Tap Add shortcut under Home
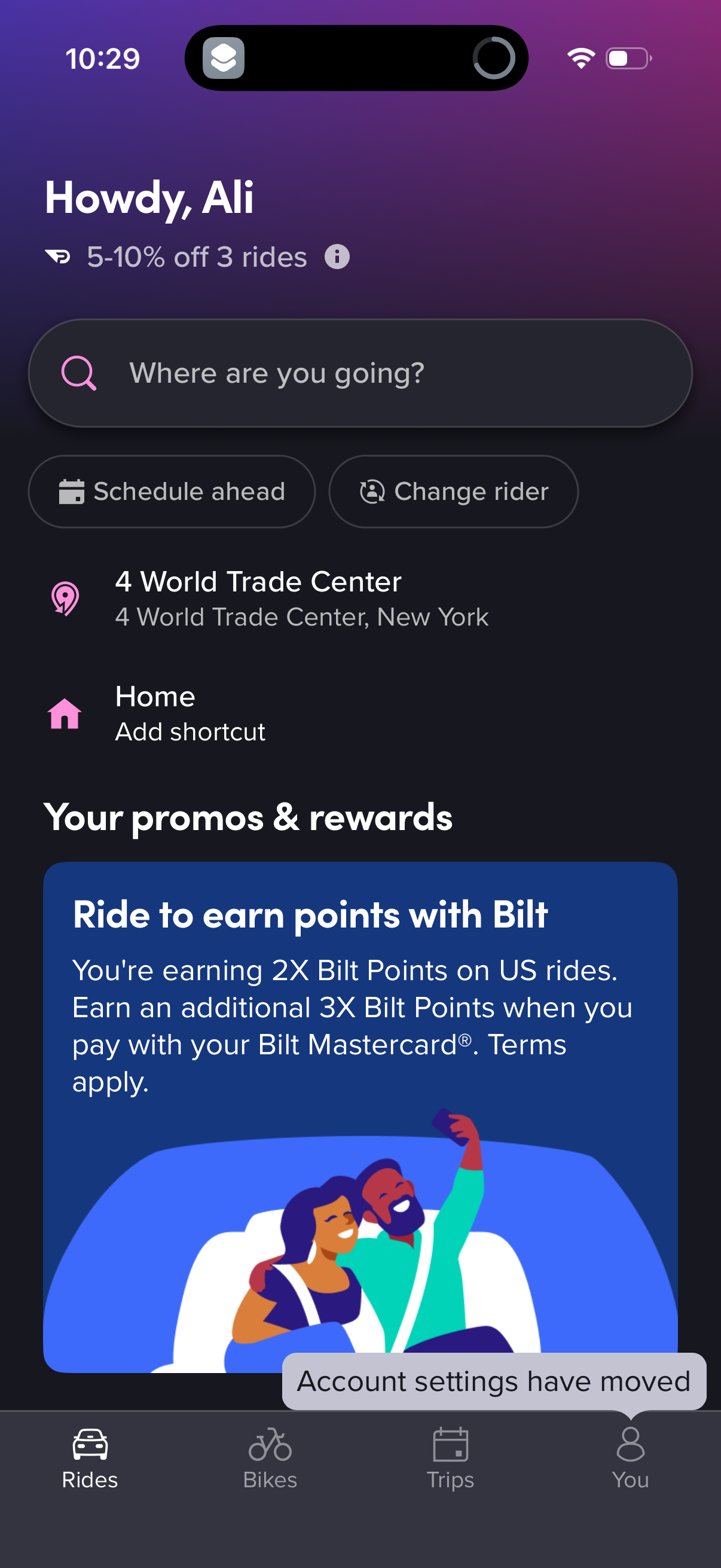 (x=190, y=731)
